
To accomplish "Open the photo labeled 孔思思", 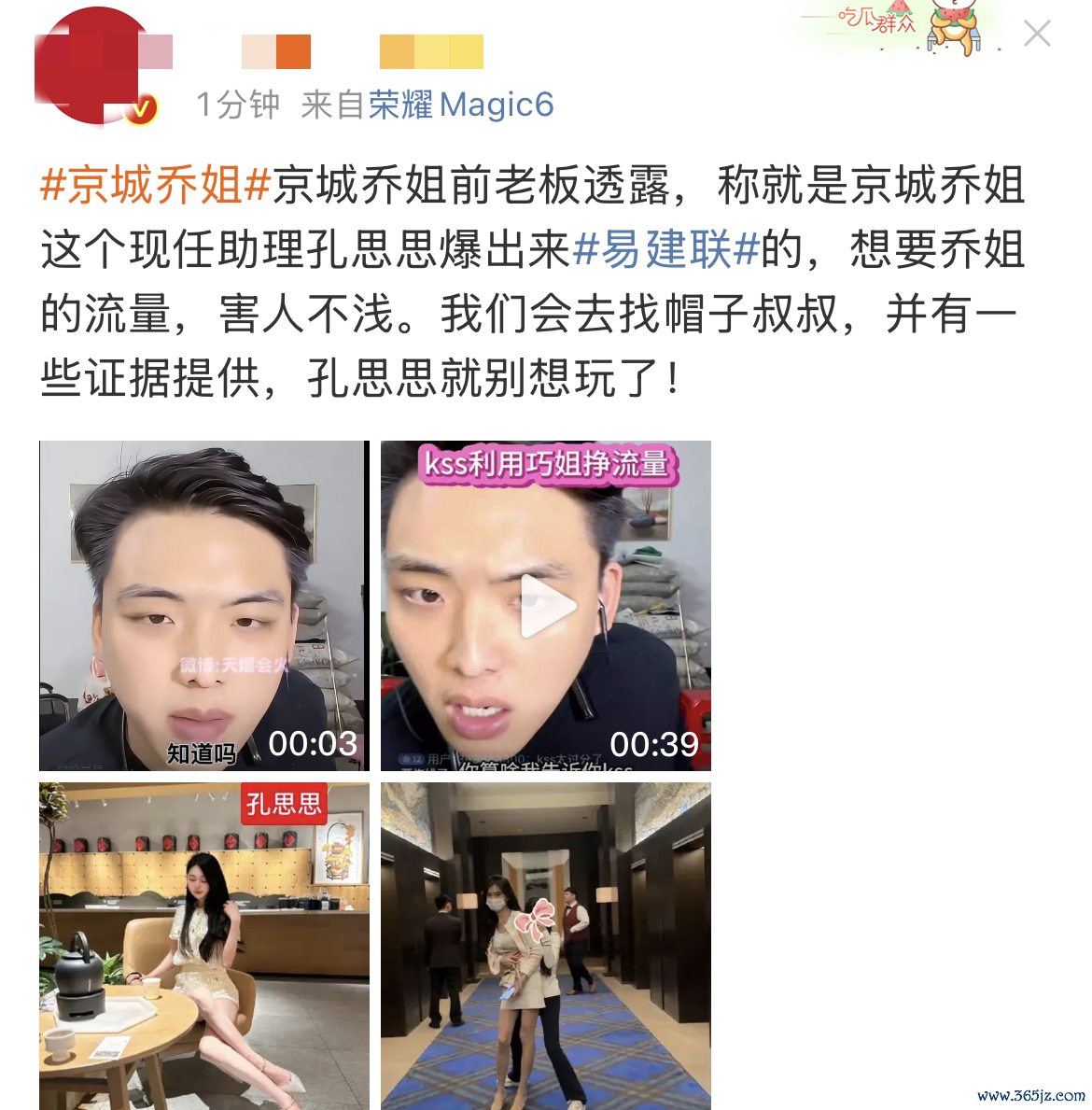I will 203,946.
